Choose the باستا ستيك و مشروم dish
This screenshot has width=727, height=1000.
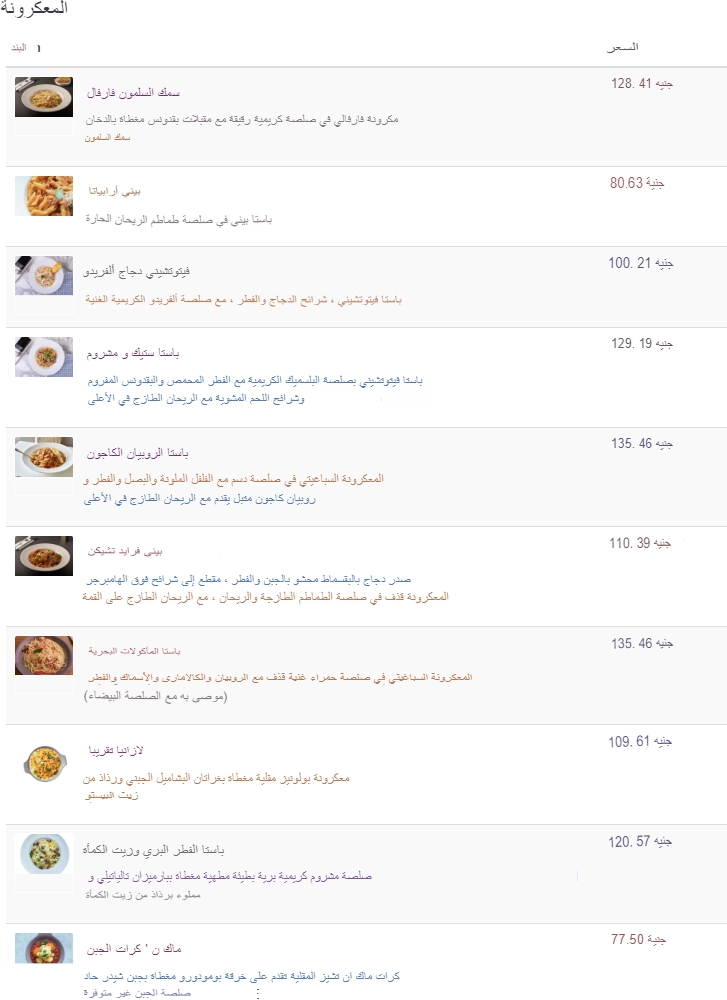point(134,353)
